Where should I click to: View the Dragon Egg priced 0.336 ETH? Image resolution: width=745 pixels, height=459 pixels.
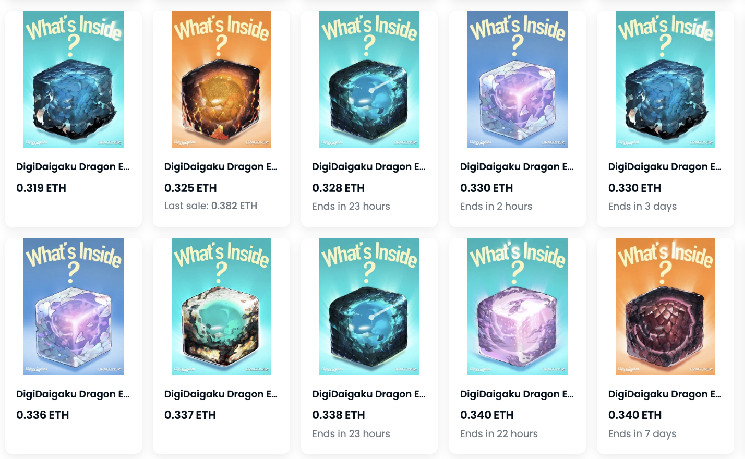click(75, 307)
